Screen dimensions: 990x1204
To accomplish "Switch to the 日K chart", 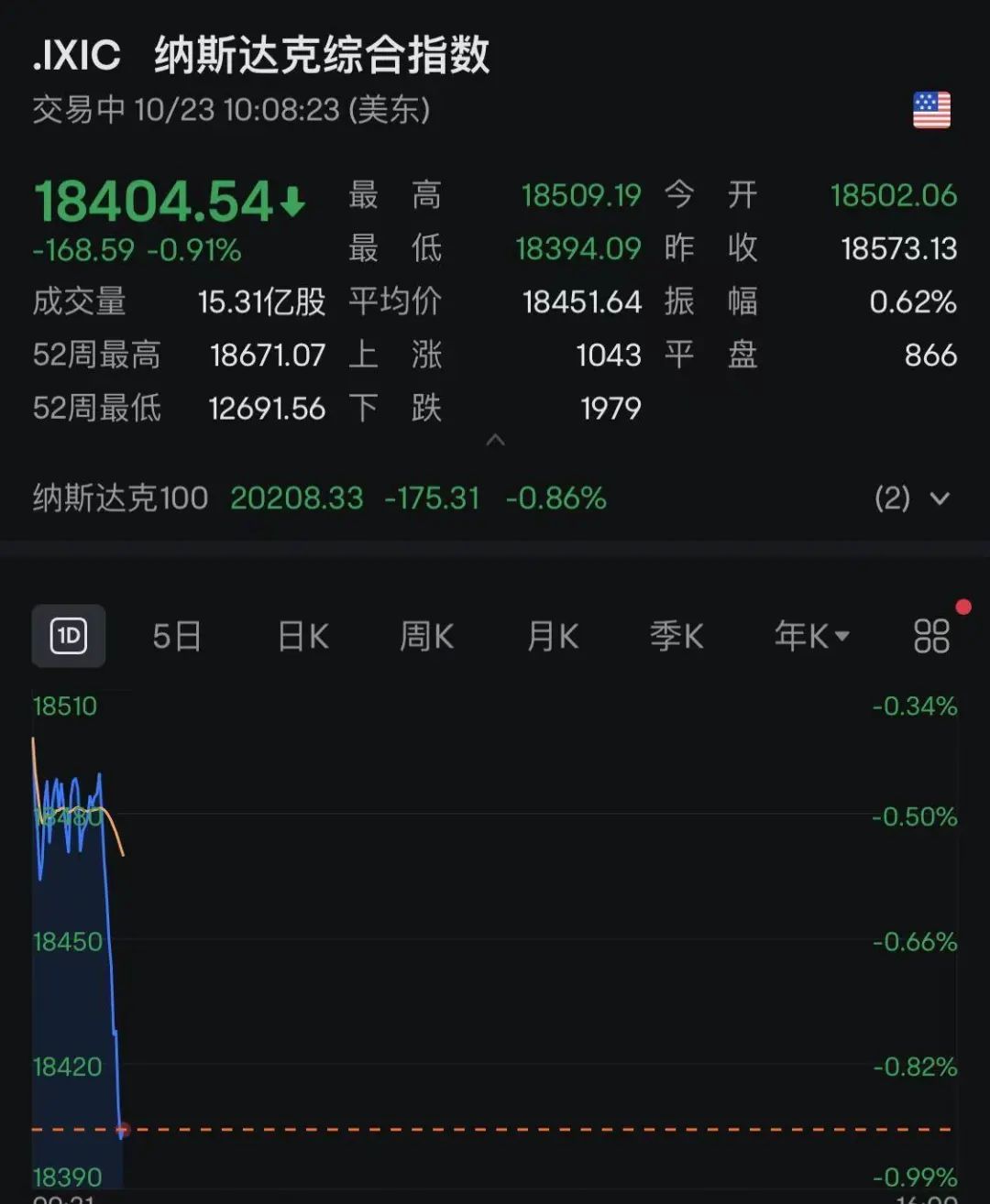I will point(303,636).
